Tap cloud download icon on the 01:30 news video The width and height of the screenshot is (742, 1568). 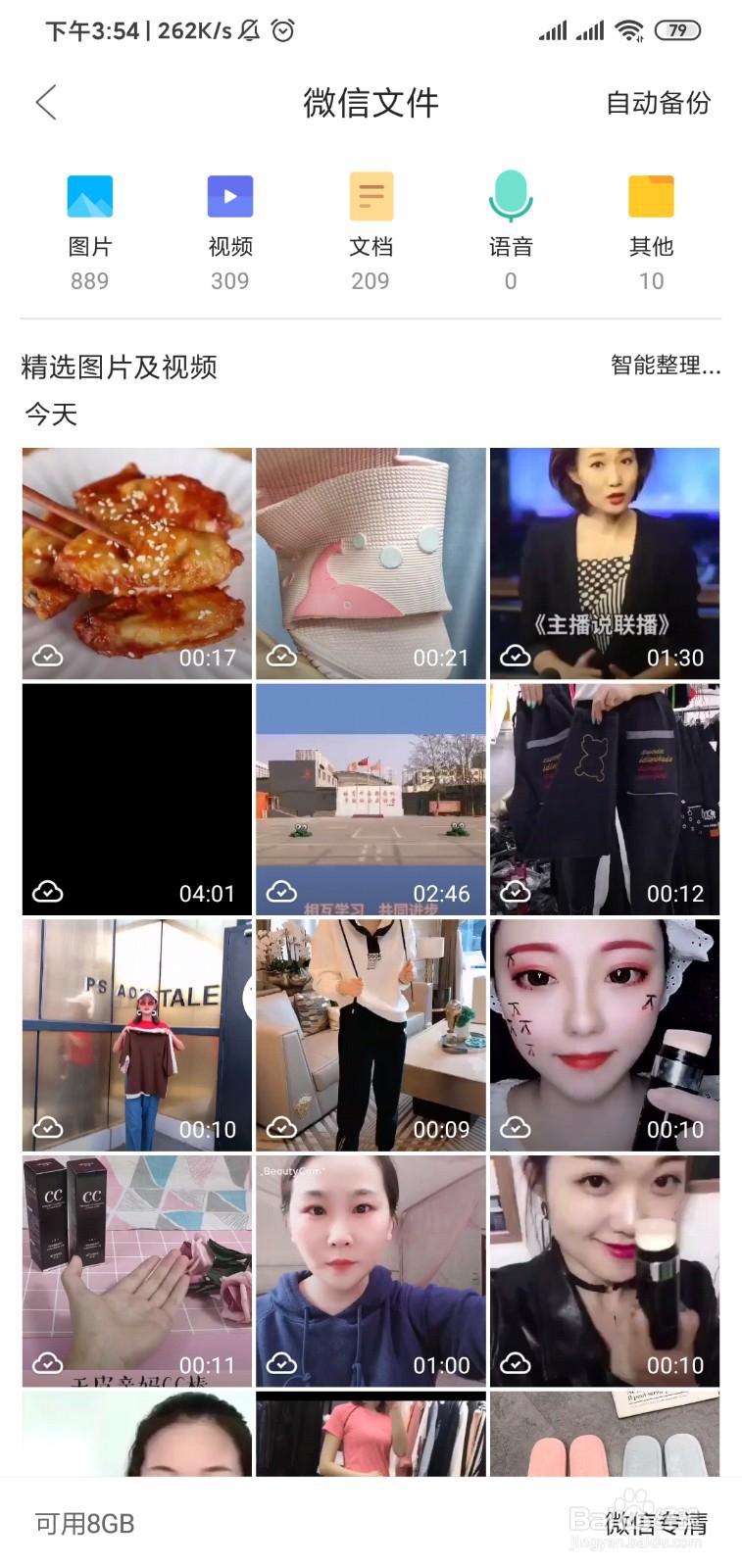[515, 655]
